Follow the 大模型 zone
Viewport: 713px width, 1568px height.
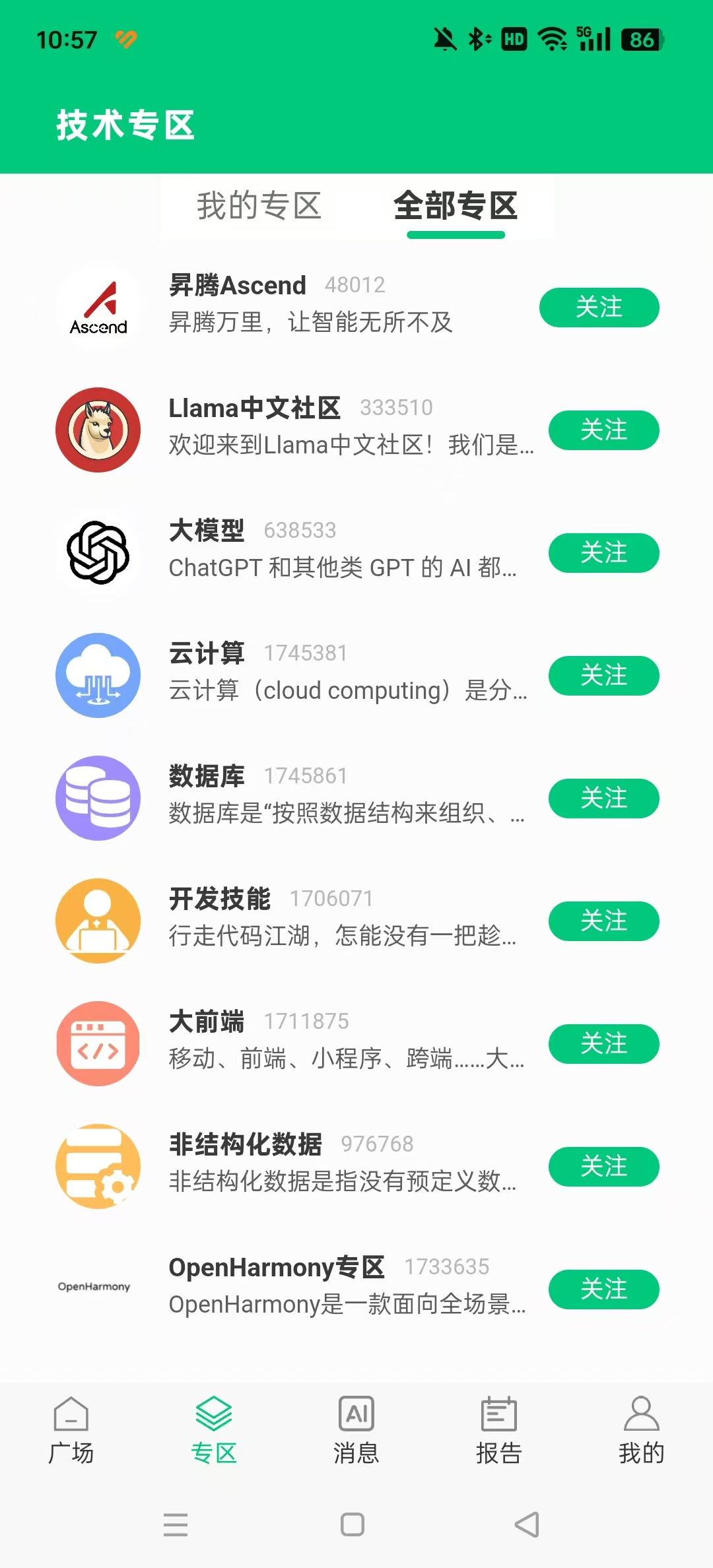pos(603,553)
